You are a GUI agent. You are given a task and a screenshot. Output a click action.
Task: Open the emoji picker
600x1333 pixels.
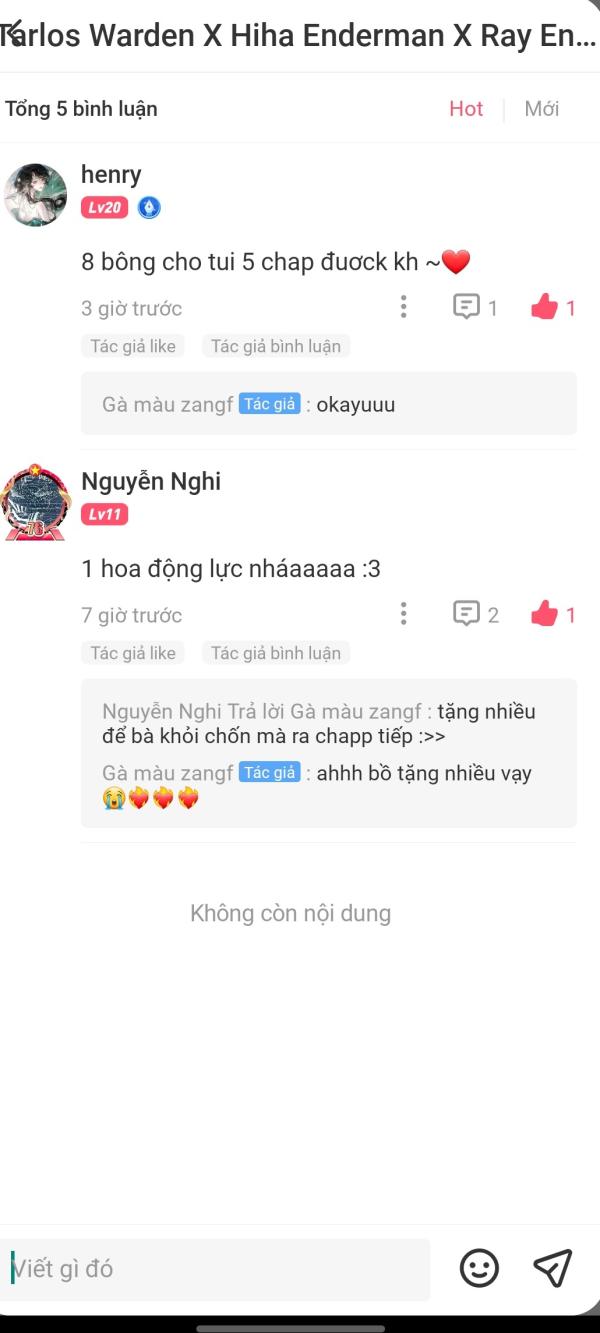pyautogui.click(x=479, y=1268)
